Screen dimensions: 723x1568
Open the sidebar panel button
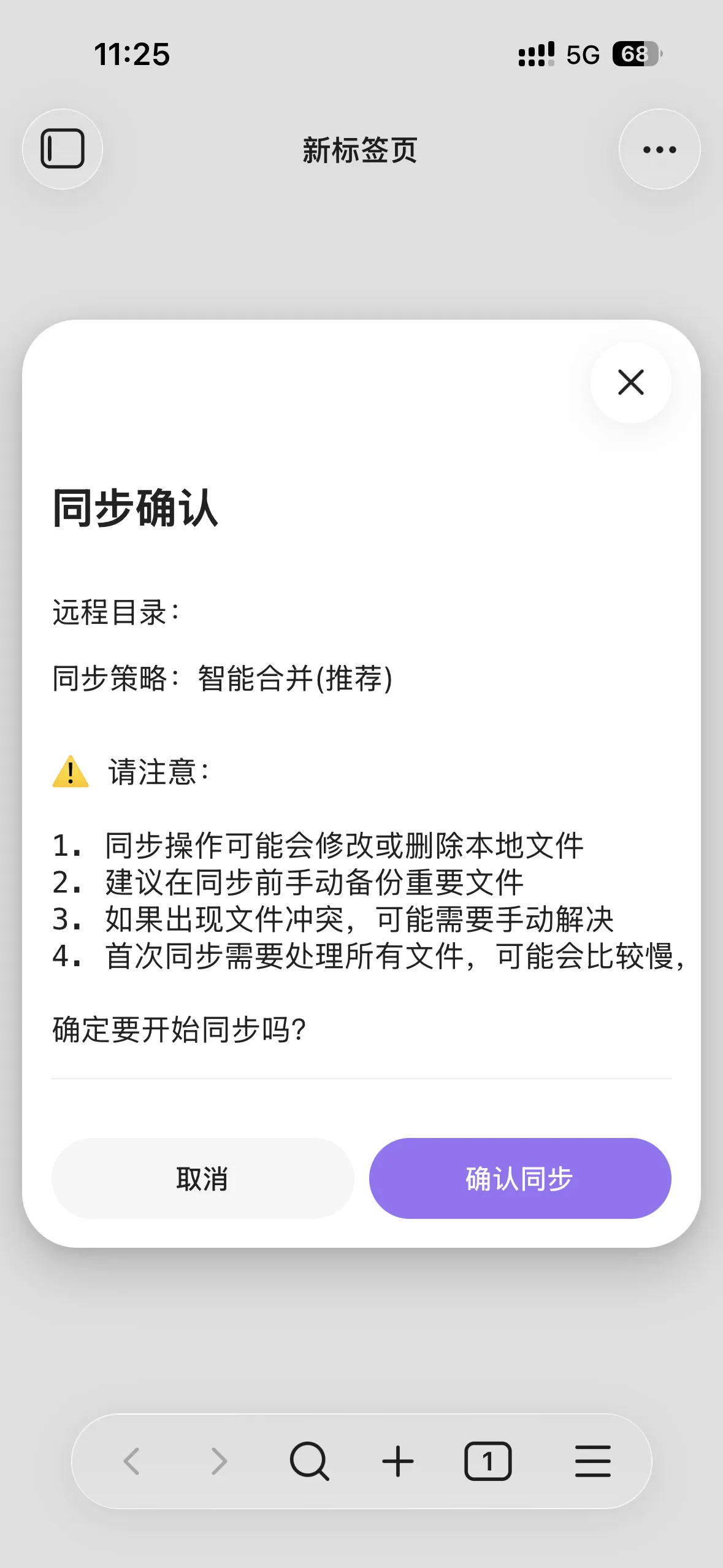coord(63,149)
